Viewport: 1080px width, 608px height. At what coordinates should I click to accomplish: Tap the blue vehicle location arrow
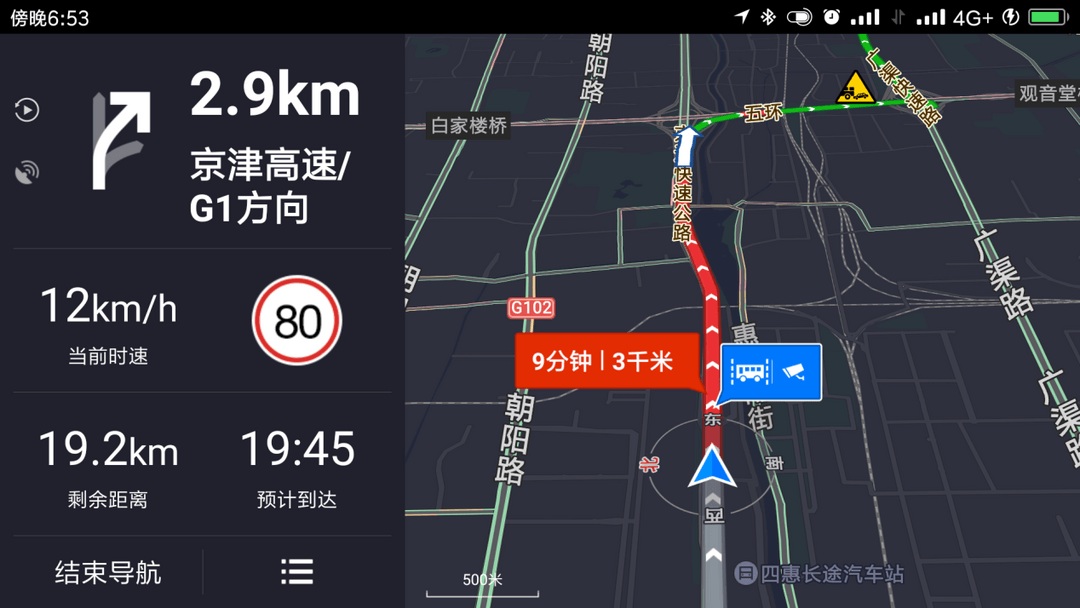point(712,467)
